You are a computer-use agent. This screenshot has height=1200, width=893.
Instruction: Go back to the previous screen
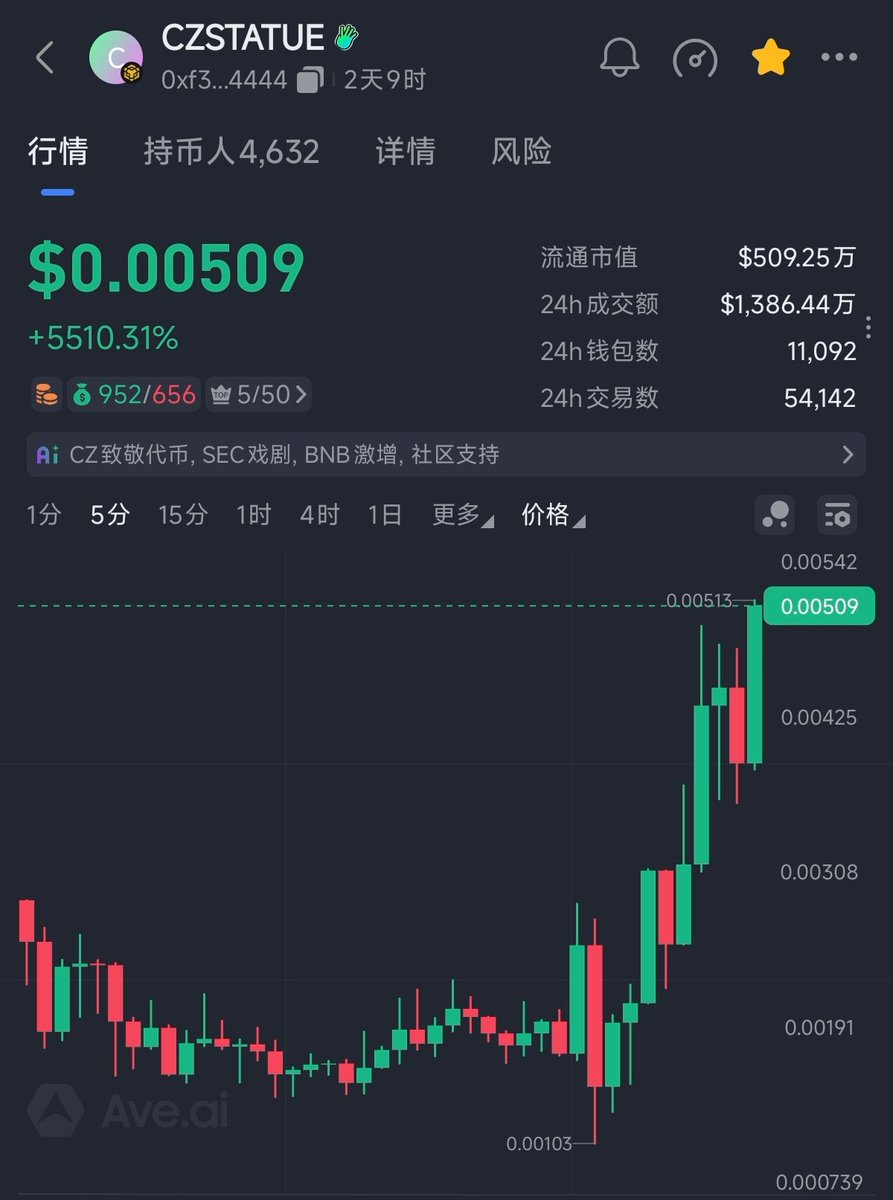coord(45,58)
